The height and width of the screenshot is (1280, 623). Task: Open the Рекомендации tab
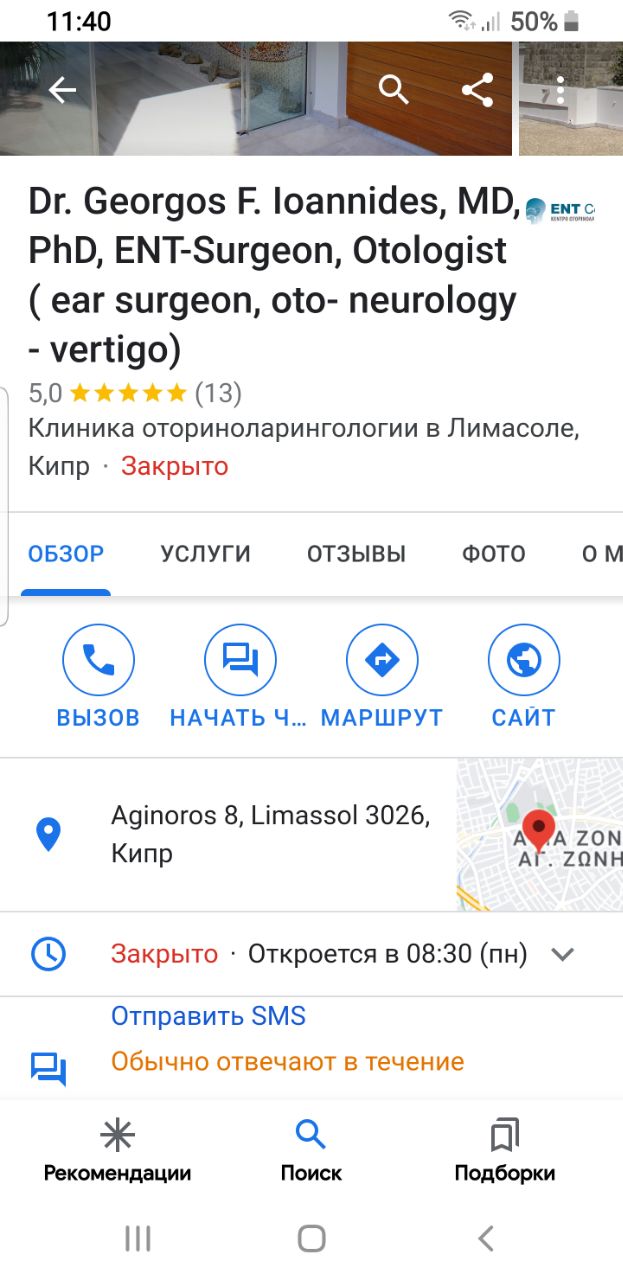point(117,1150)
